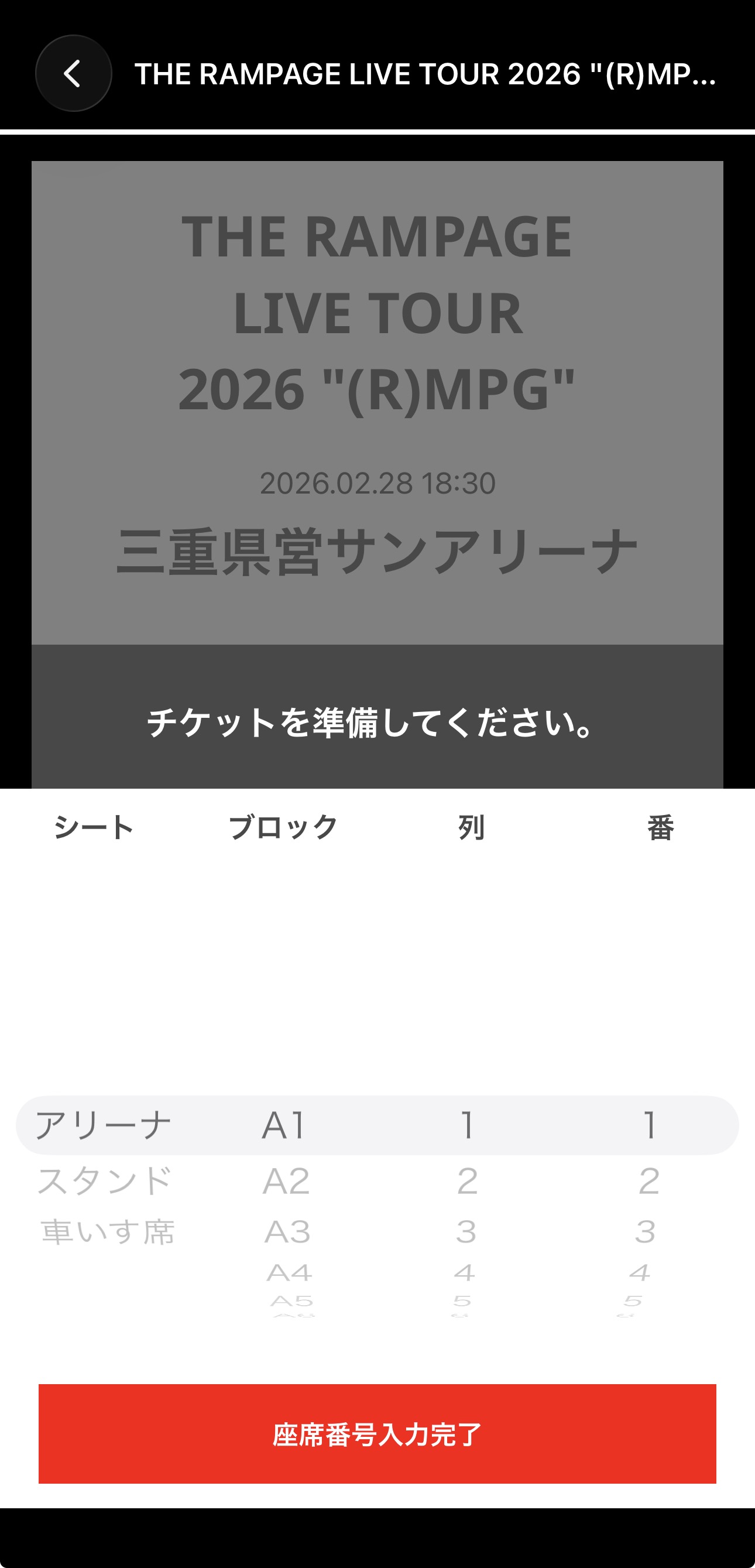Viewport: 755px width, 1568px height.
Task: Pick block A2 in the block column
Action: pyautogui.click(x=286, y=1181)
